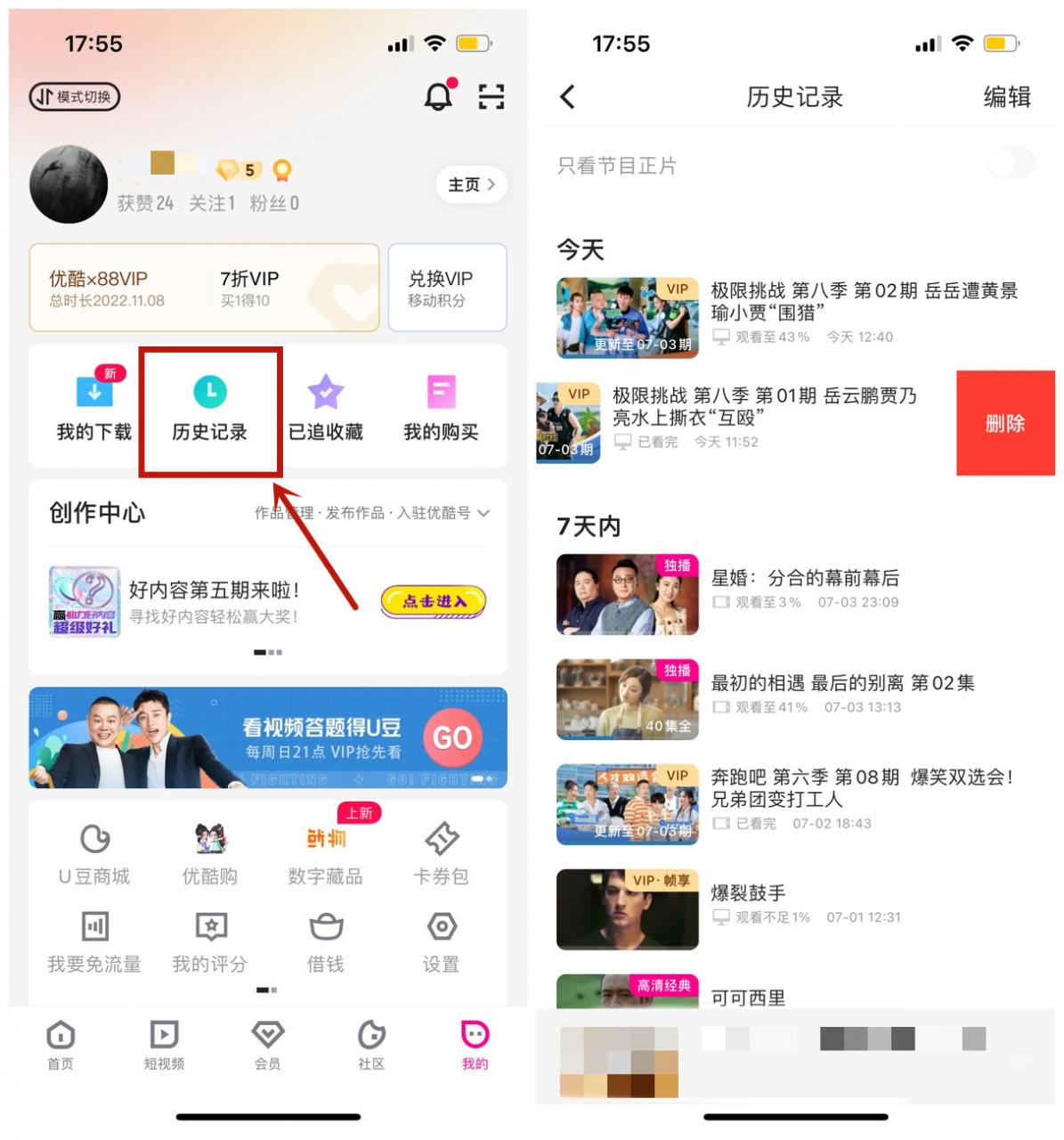Go to the 主页 profile homepage

pos(470,184)
